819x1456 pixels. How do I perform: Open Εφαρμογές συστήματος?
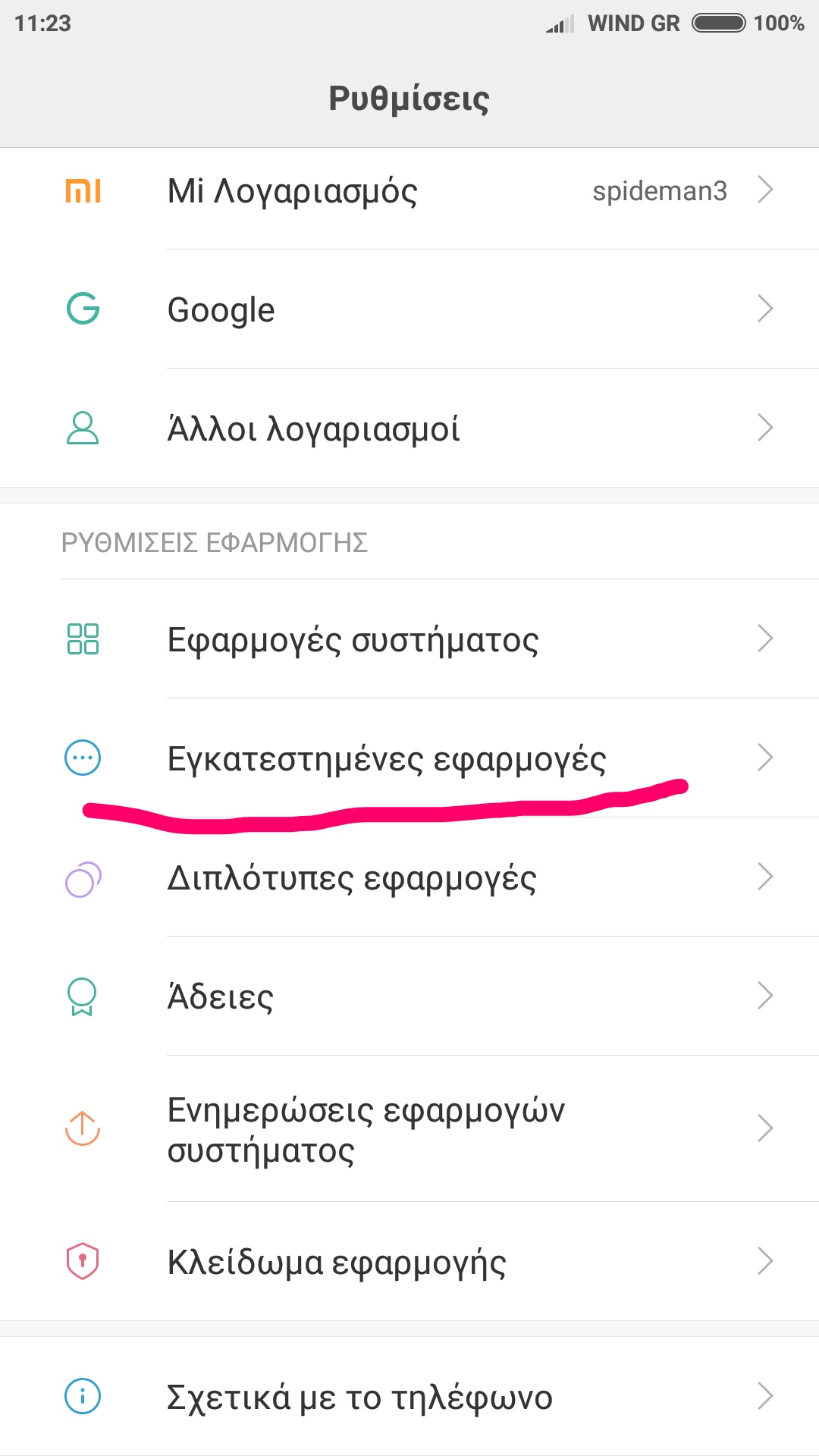(x=409, y=639)
